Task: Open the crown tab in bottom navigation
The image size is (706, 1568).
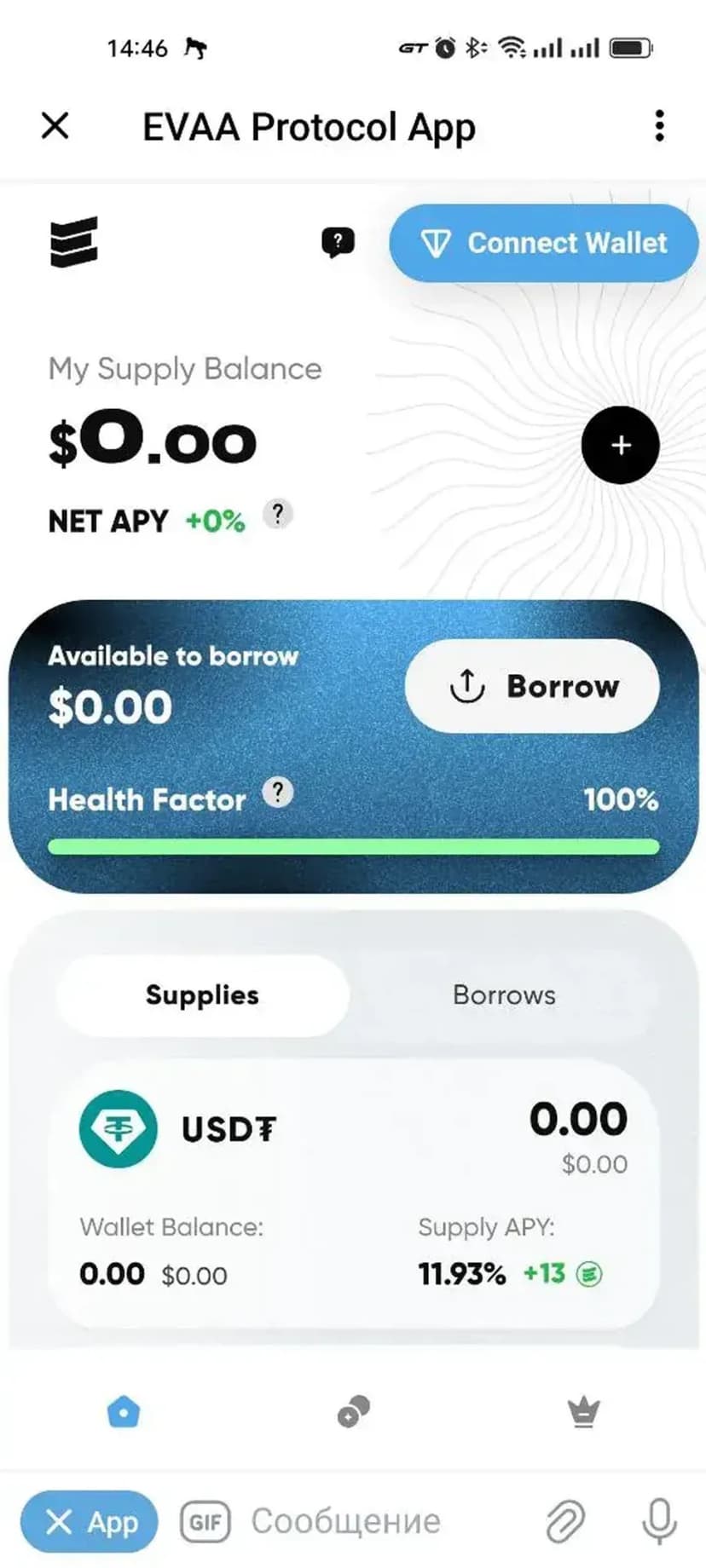Action: [x=583, y=1412]
